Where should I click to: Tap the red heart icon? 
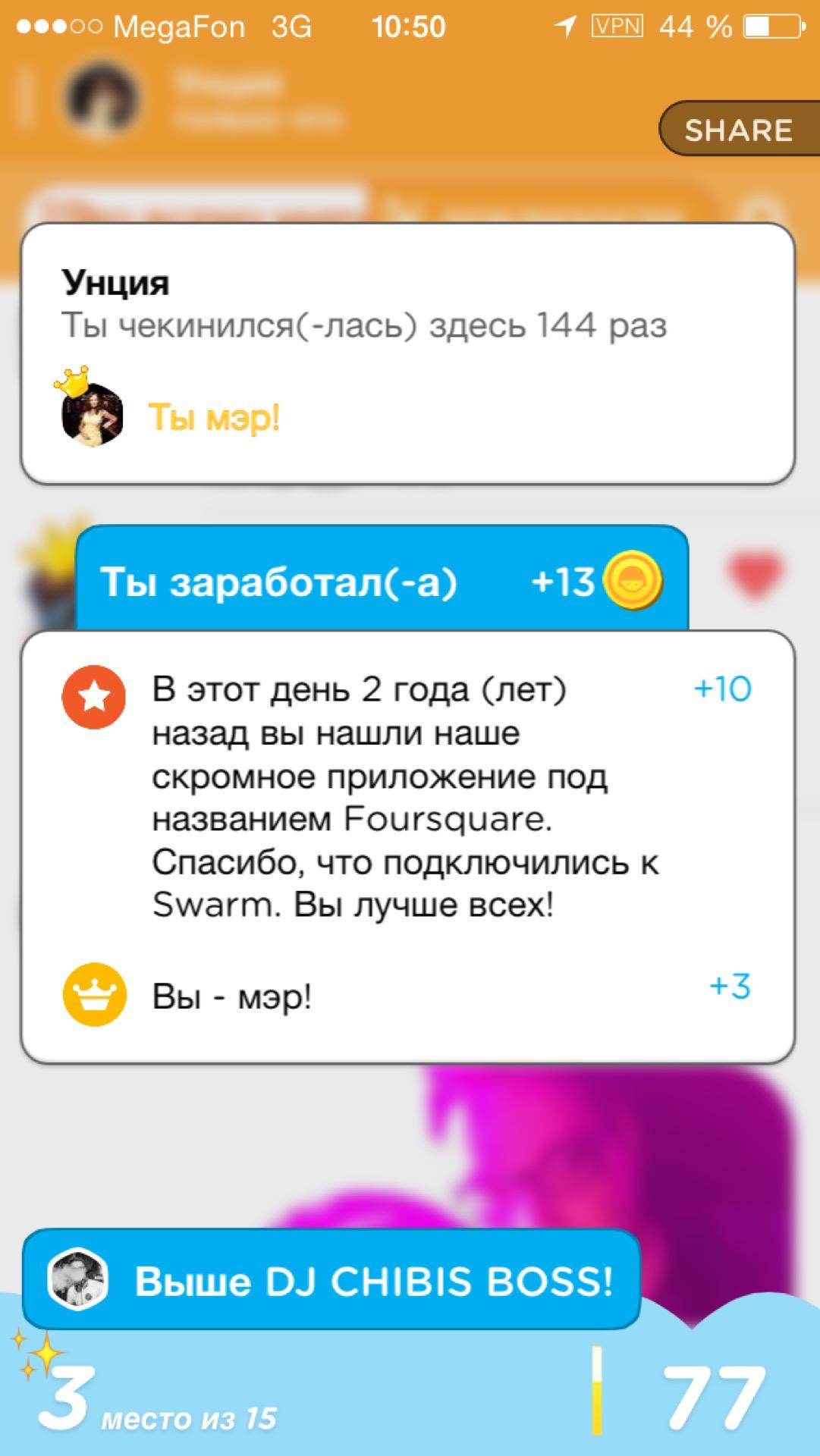click(754, 576)
